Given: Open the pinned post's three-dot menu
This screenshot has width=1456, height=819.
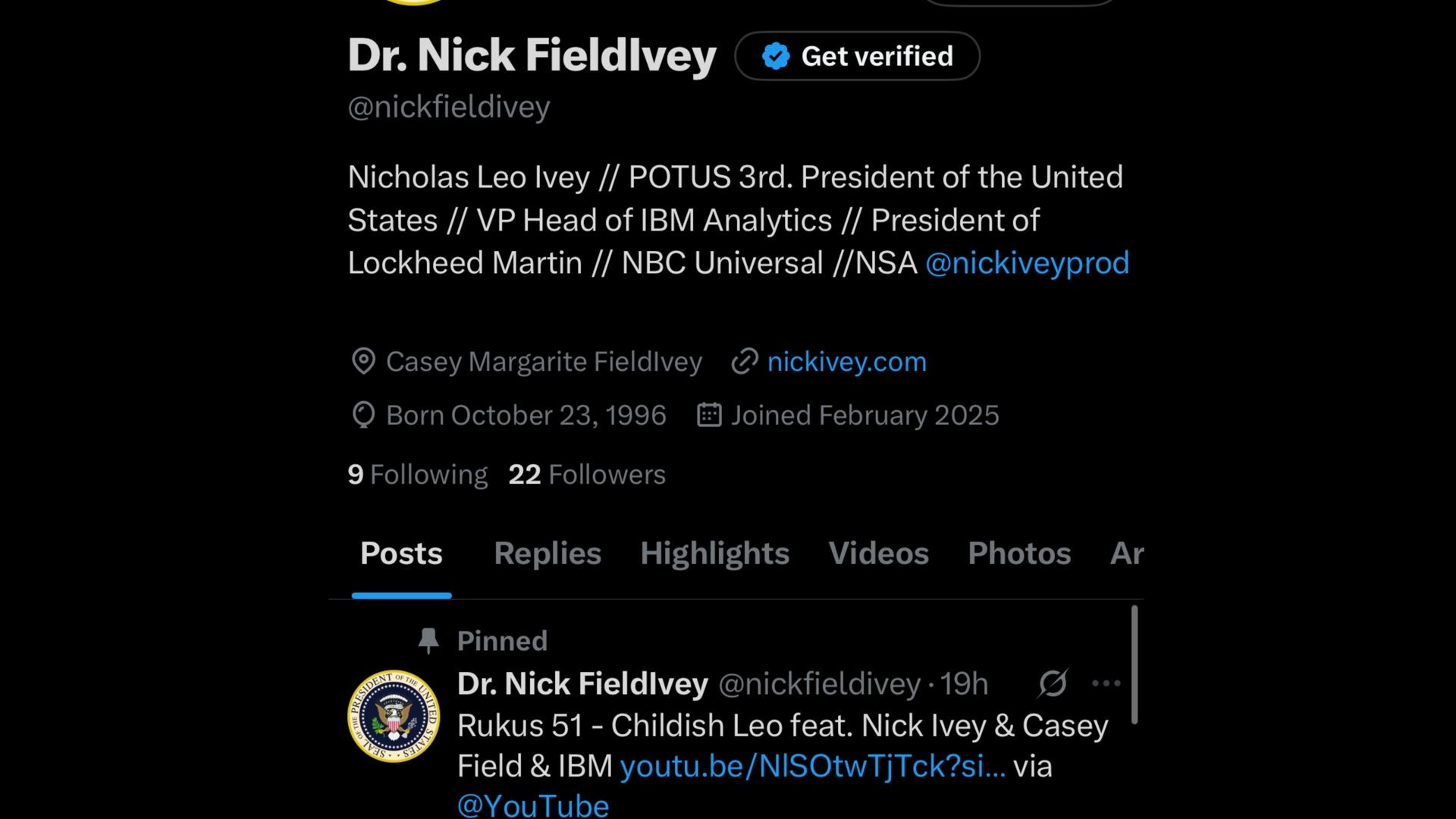Looking at the screenshot, I should (1106, 683).
